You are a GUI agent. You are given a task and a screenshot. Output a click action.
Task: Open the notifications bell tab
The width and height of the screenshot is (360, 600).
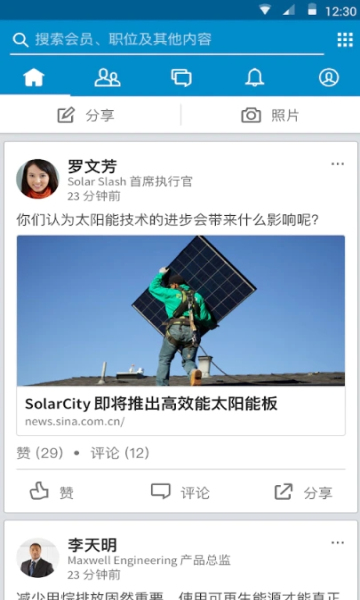pos(254,78)
